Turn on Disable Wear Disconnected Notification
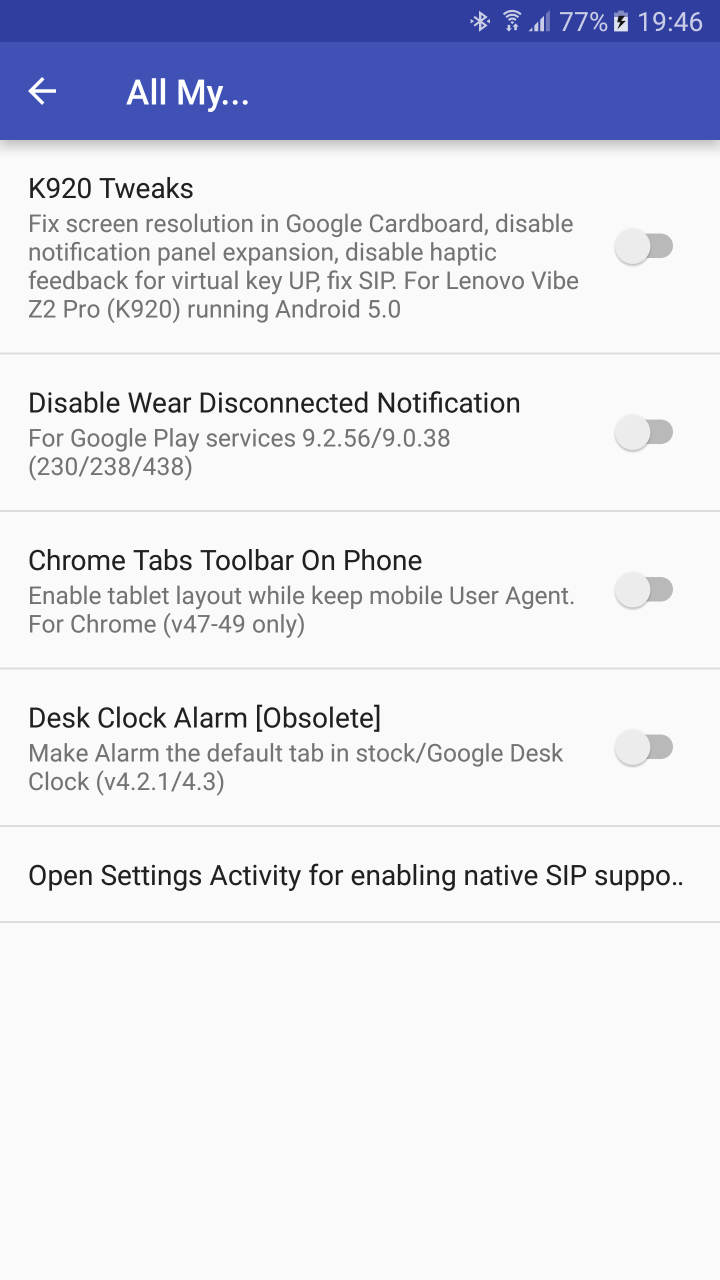Screen dimensions: 720x1280 (x=644, y=433)
